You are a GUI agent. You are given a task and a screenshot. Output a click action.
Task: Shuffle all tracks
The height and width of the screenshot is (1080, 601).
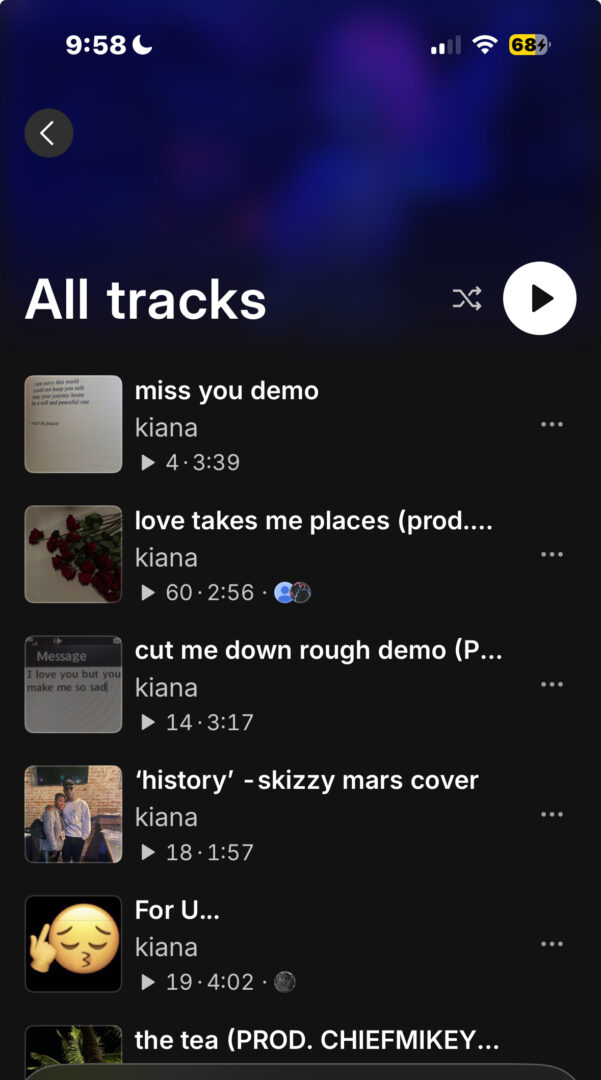[467, 298]
